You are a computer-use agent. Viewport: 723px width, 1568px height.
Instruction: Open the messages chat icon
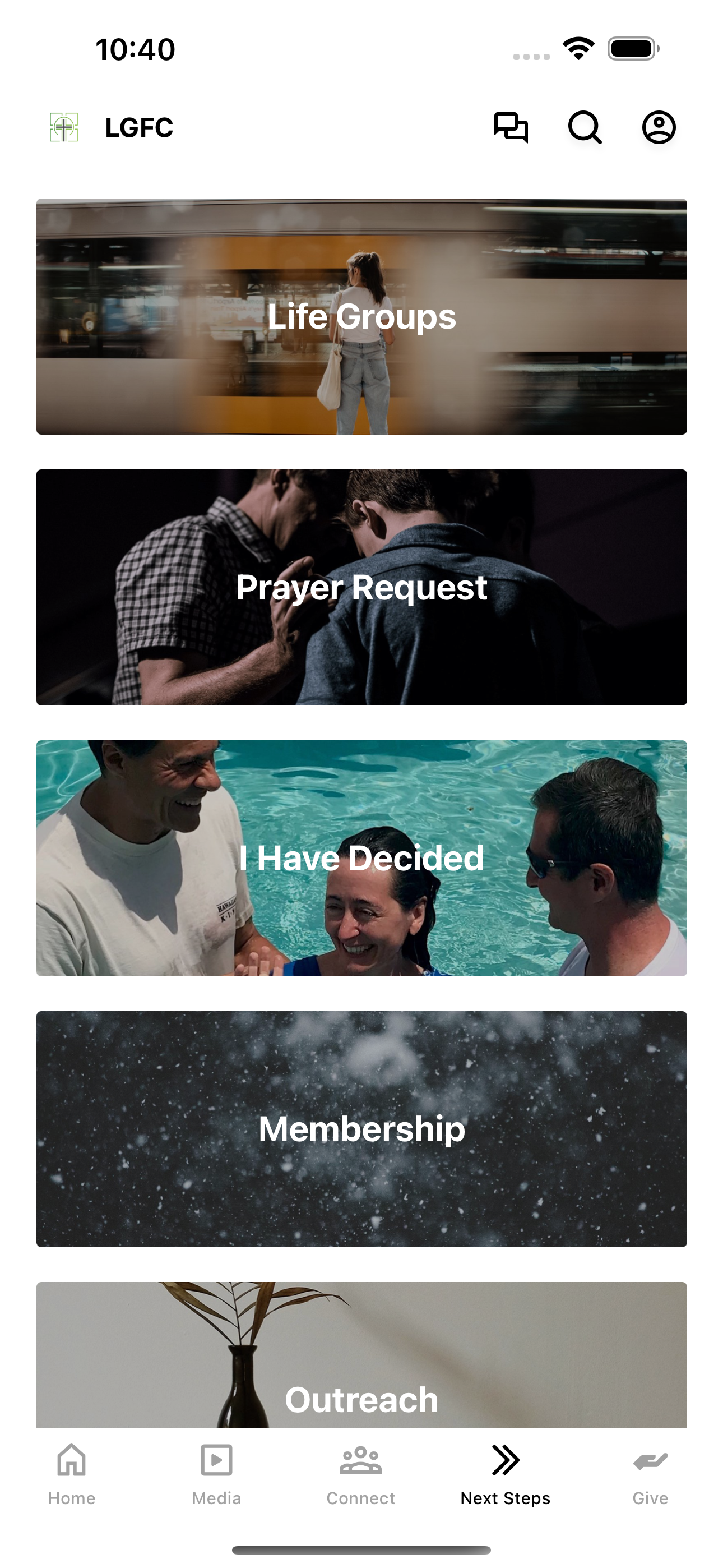(511, 127)
